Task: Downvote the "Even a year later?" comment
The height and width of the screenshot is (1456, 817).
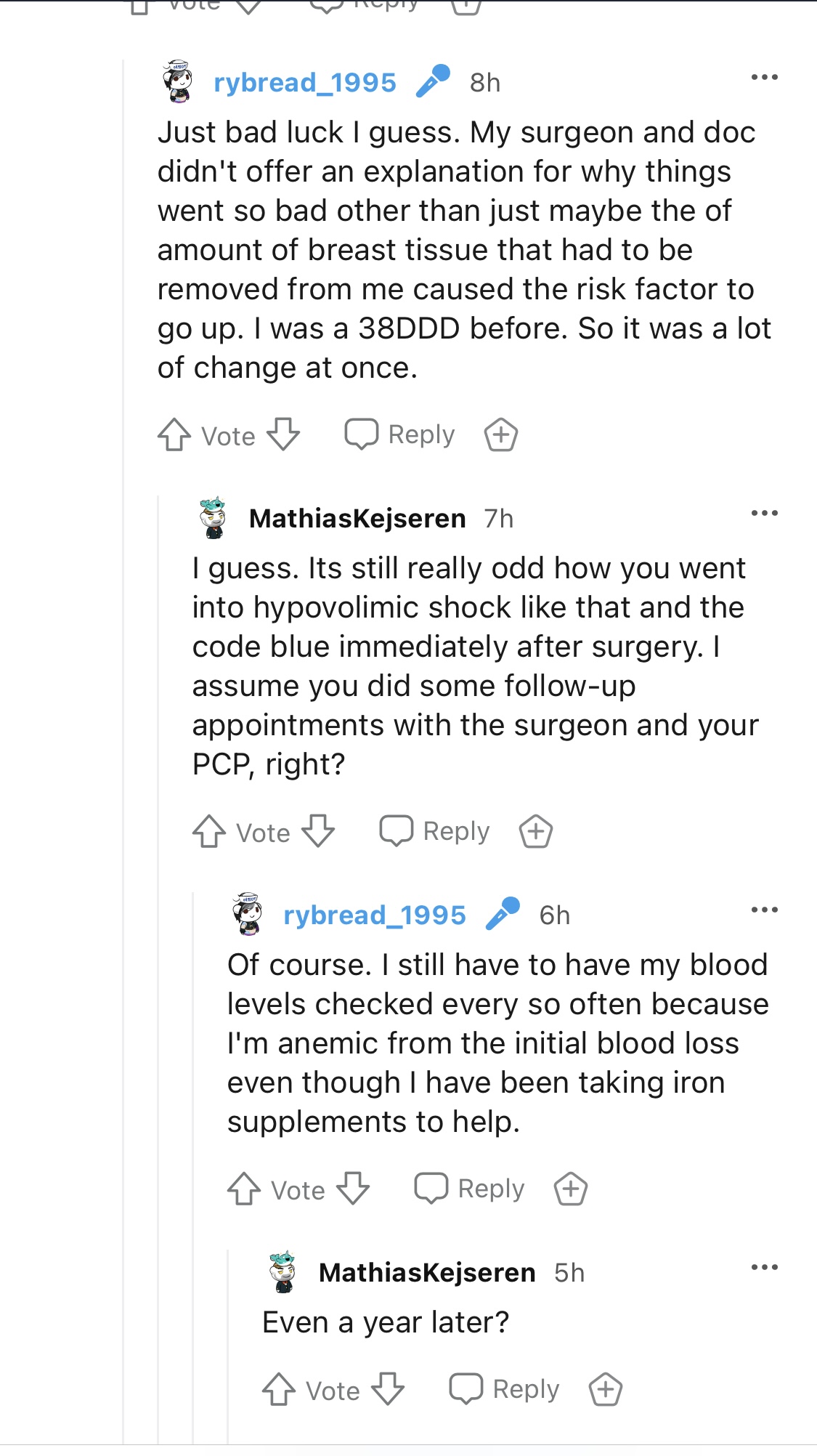Action: [x=388, y=1389]
